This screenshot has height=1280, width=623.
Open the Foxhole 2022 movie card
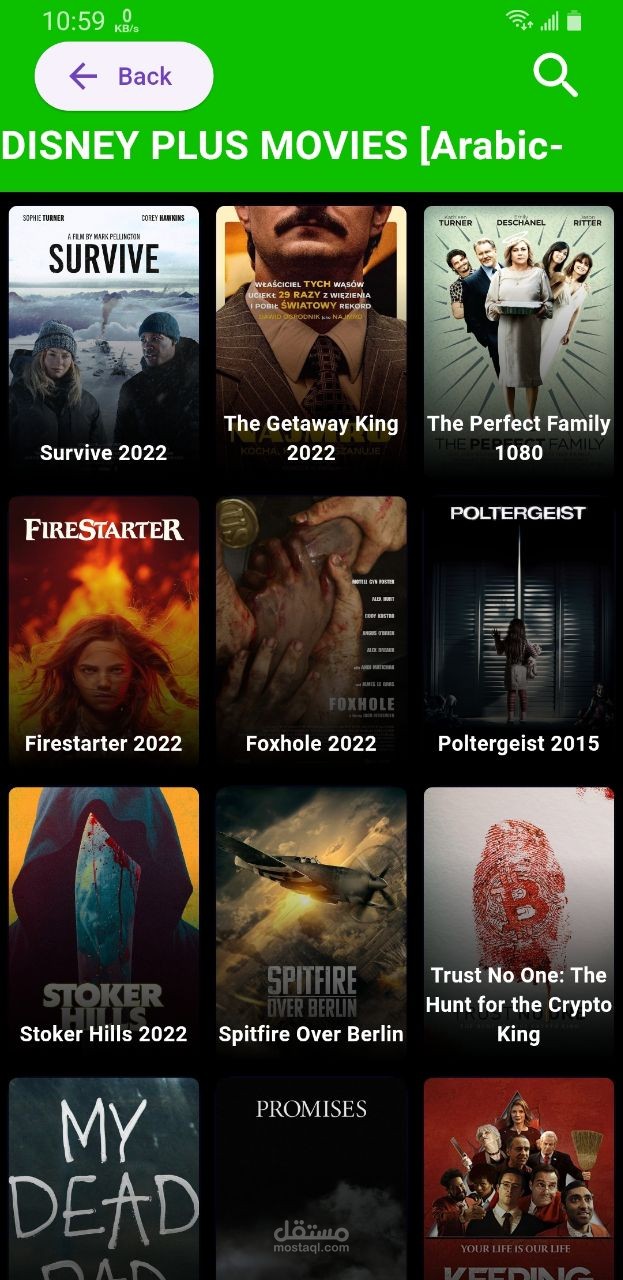(x=311, y=632)
